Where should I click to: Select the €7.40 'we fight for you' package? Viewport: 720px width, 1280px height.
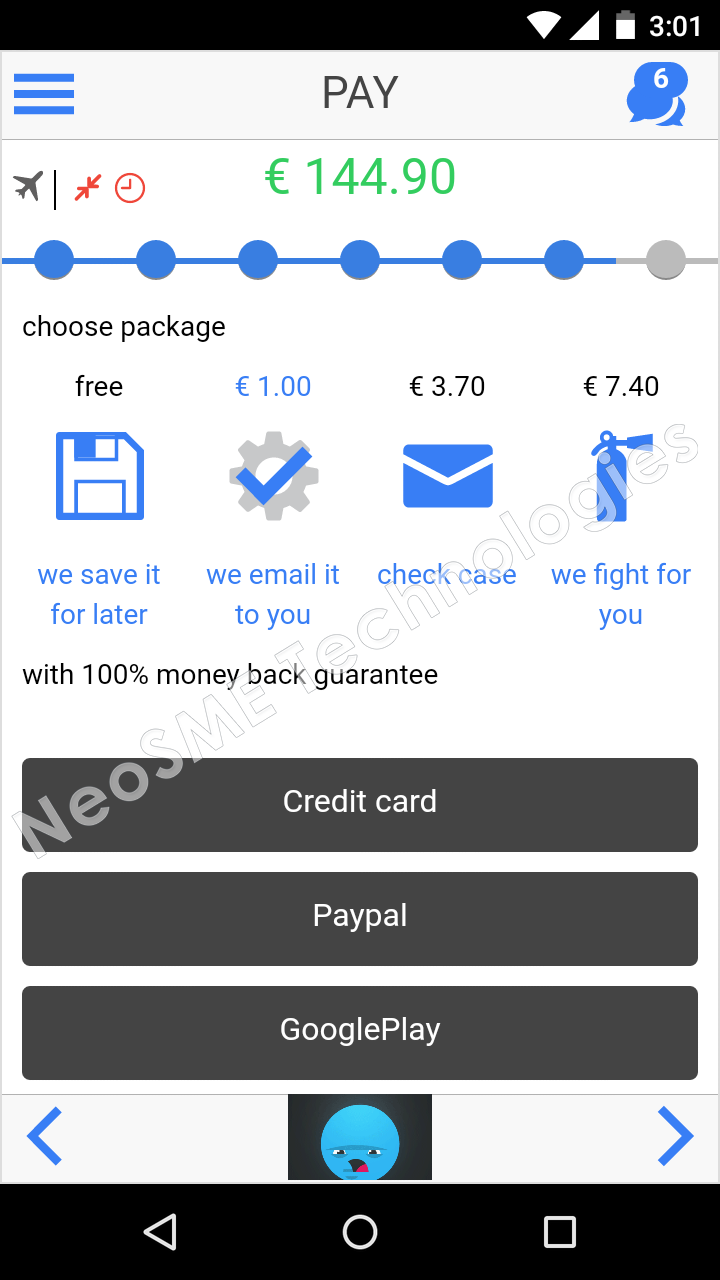coord(621,476)
